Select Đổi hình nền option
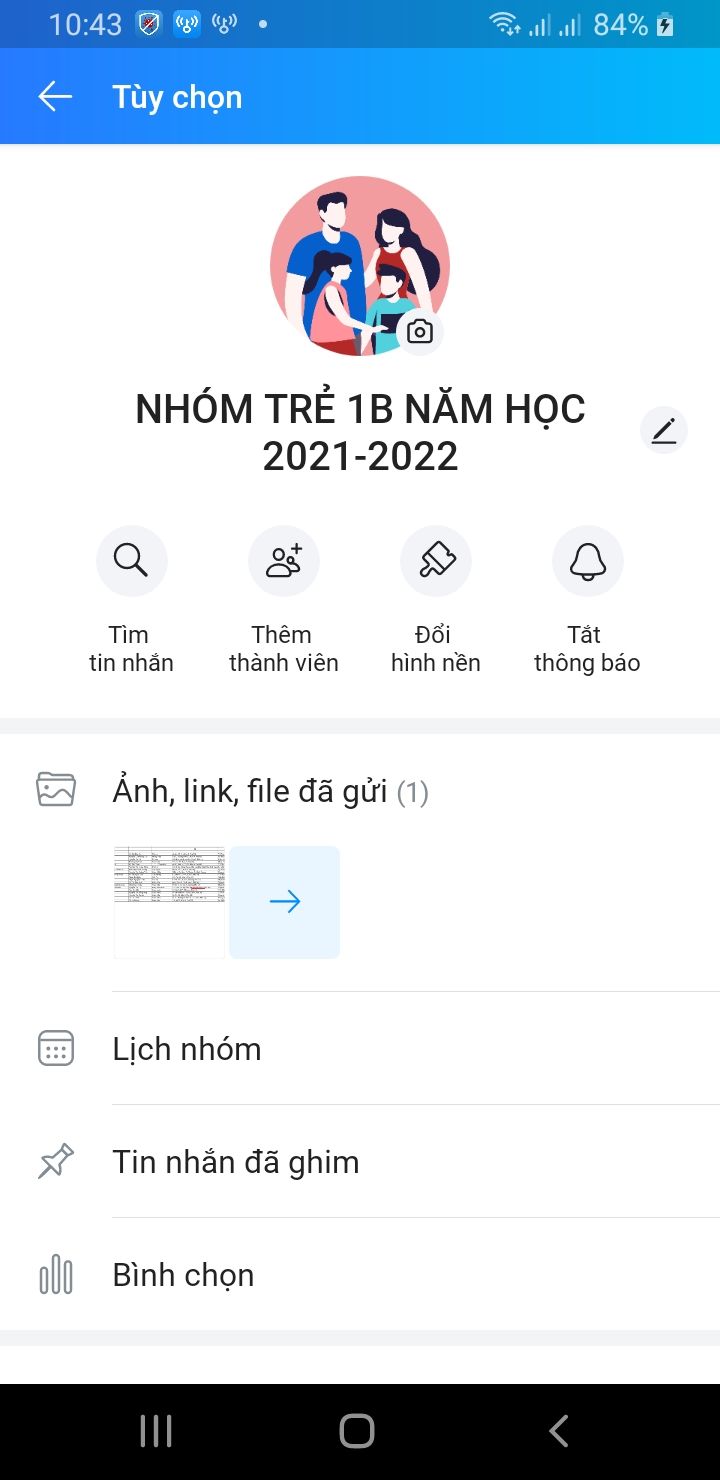The width and height of the screenshot is (720, 1480). pos(436,561)
